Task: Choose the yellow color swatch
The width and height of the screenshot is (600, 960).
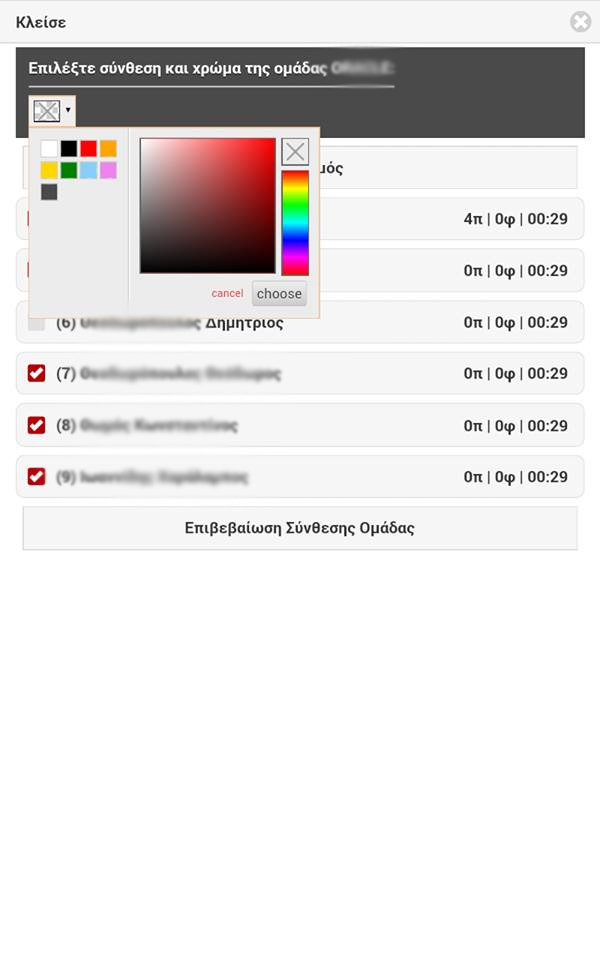Action: tap(49, 170)
